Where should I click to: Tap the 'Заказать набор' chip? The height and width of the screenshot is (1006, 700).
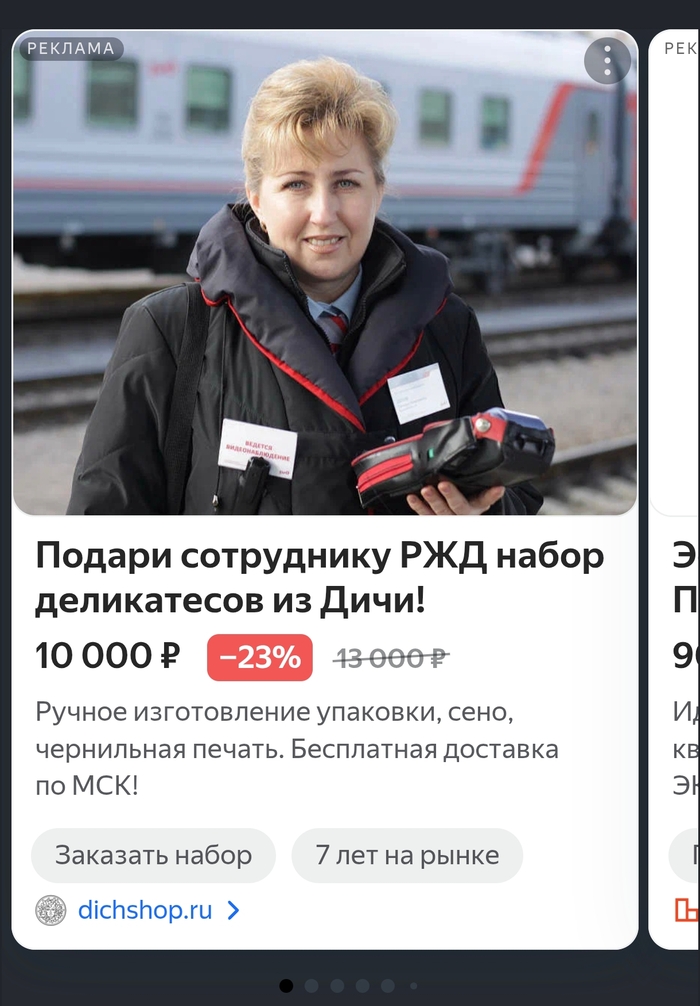point(153,856)
